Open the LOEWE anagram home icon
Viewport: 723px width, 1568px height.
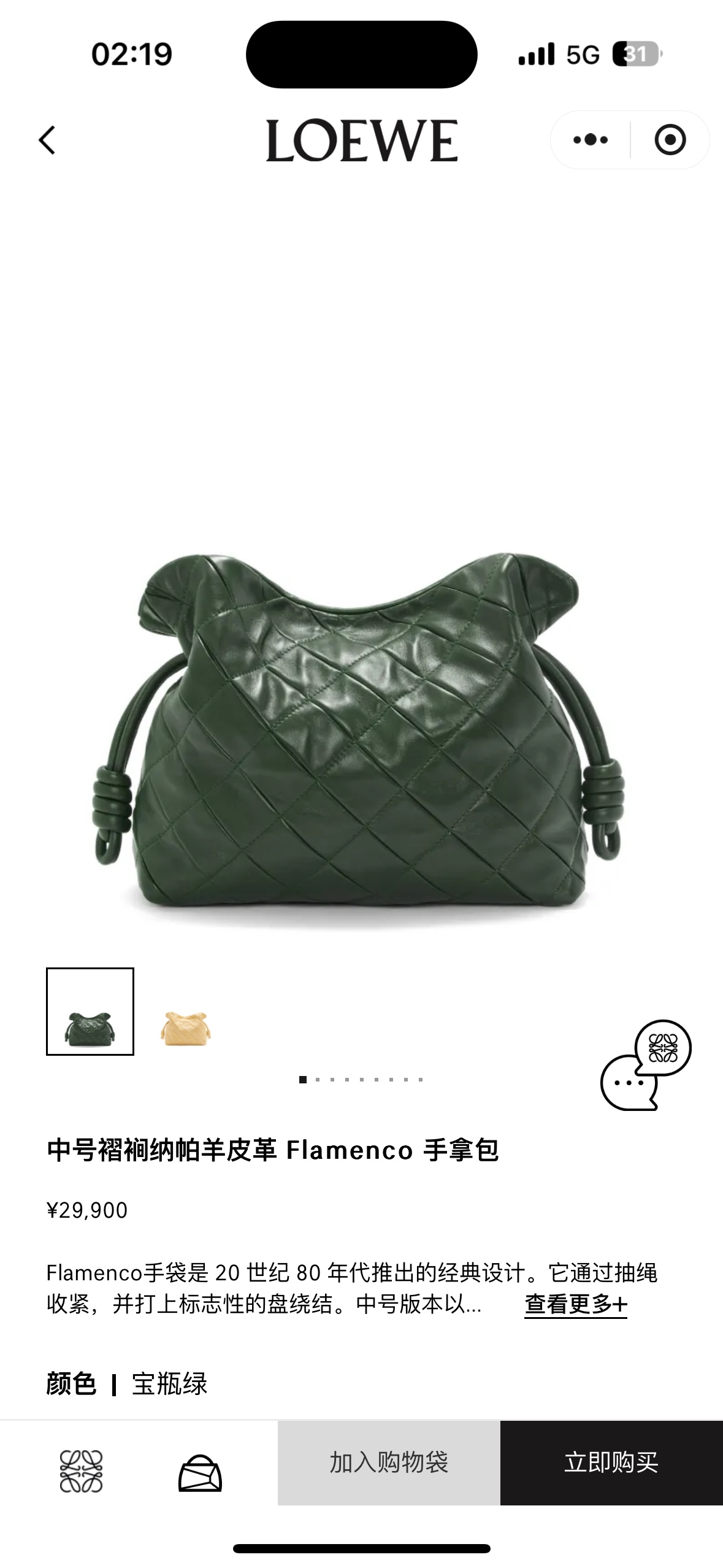click(81, 1471)
